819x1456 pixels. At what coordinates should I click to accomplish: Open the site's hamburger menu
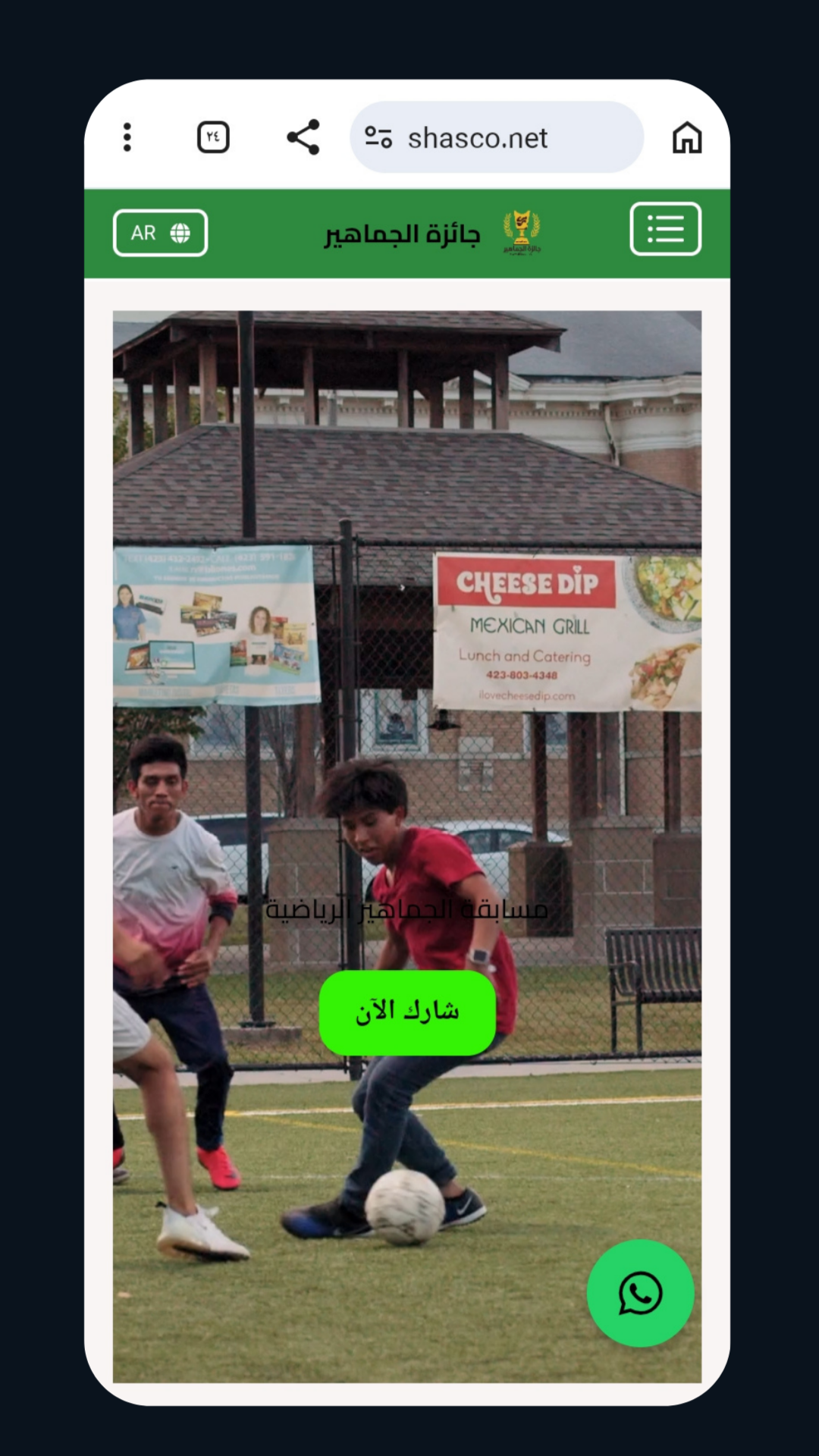pos(665,229)
